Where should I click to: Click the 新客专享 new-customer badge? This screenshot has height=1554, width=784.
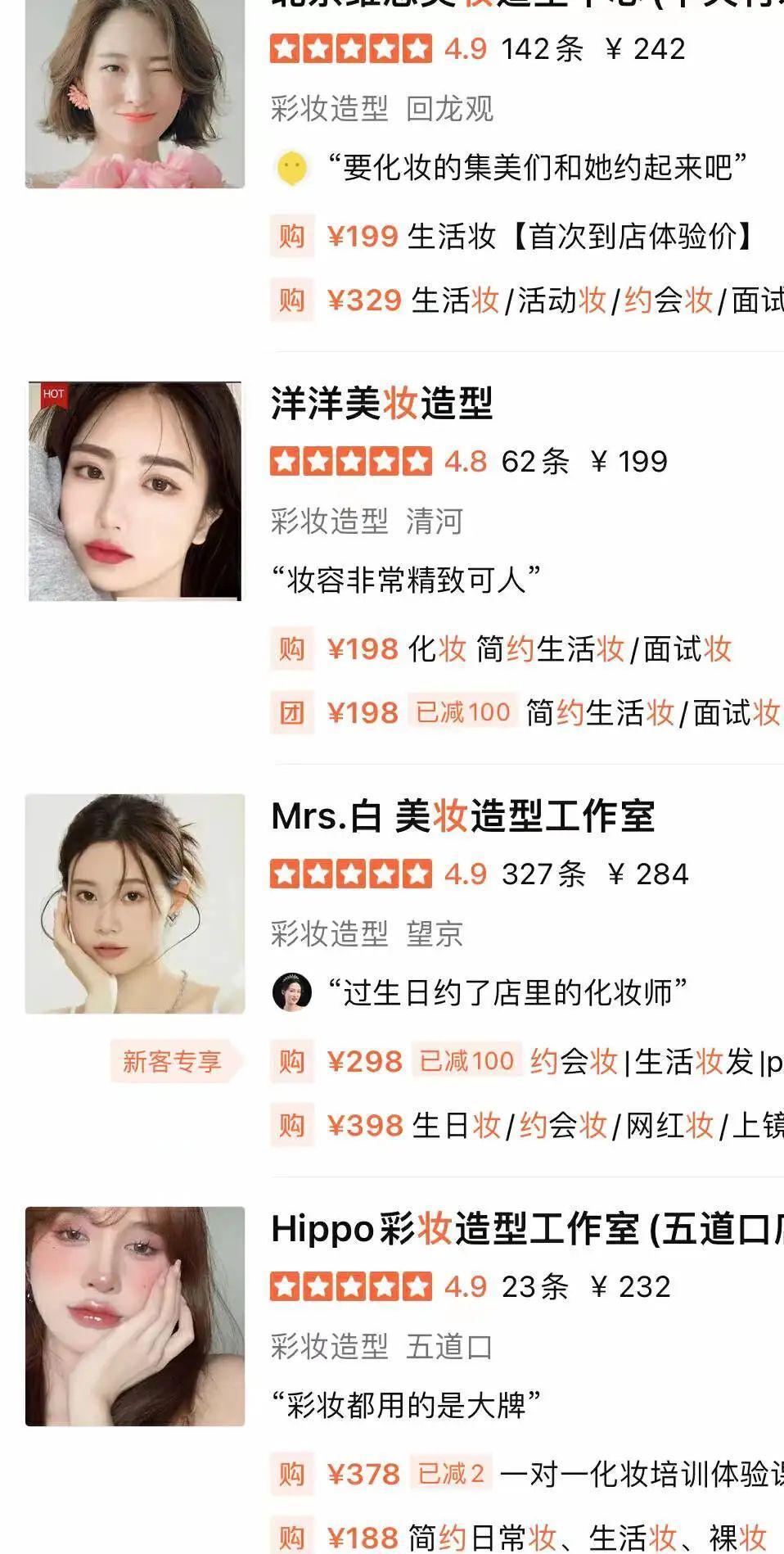click(x=173, y=1061)
